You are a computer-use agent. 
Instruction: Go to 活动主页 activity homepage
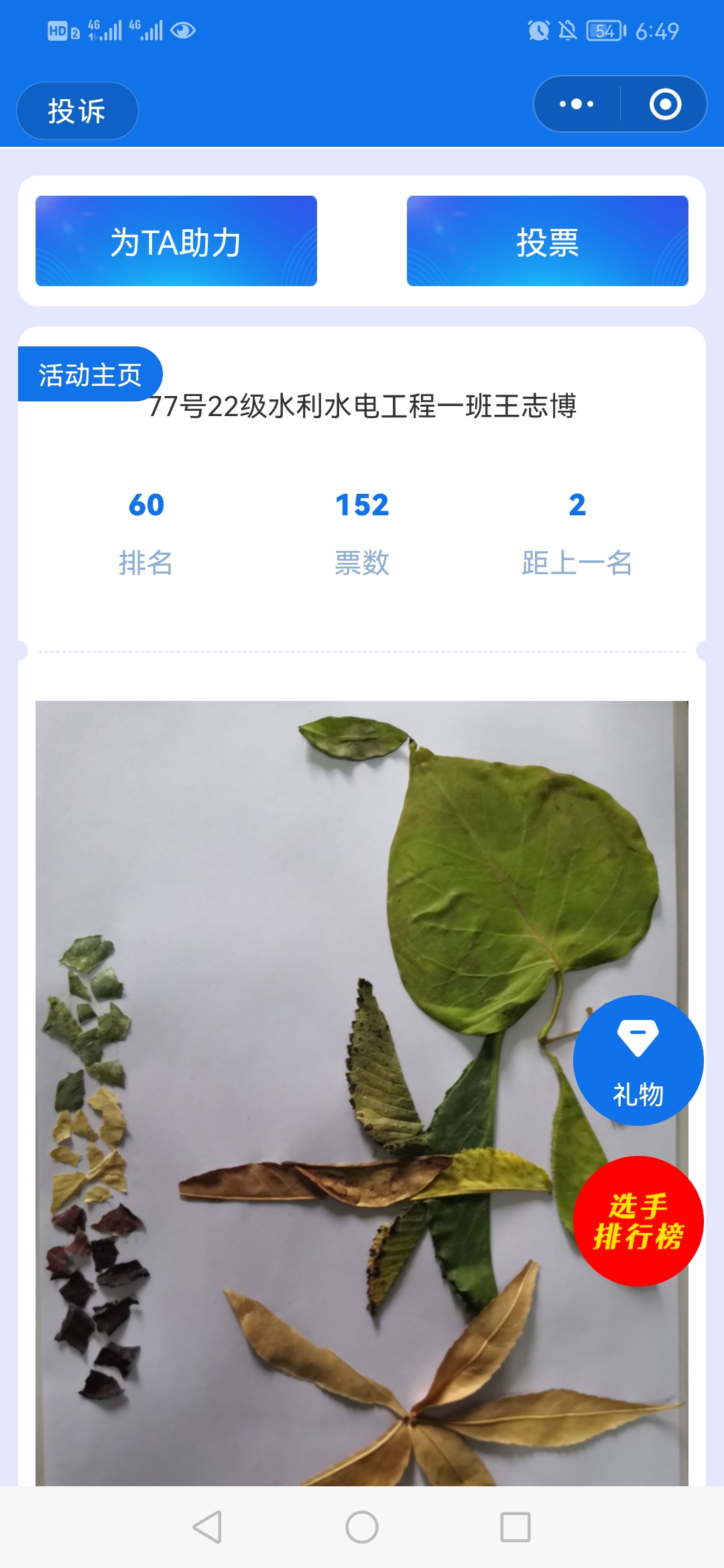[90, 375]
